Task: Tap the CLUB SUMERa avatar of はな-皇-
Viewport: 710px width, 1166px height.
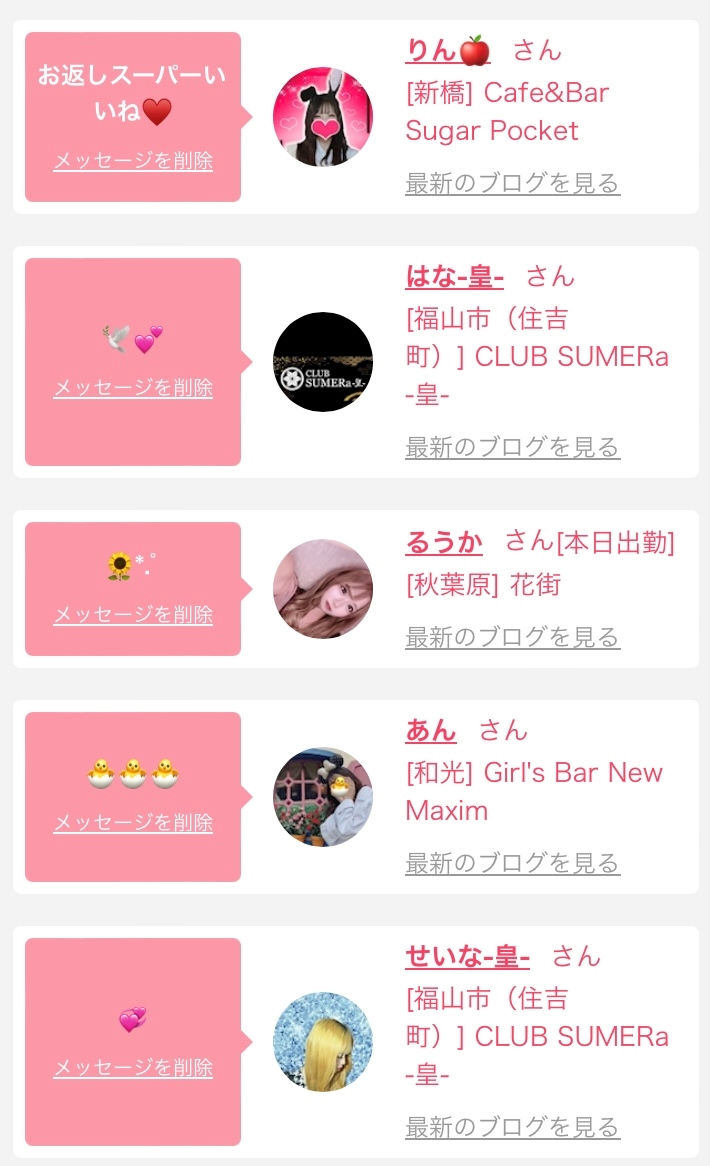Action: (x=323, y=362)
